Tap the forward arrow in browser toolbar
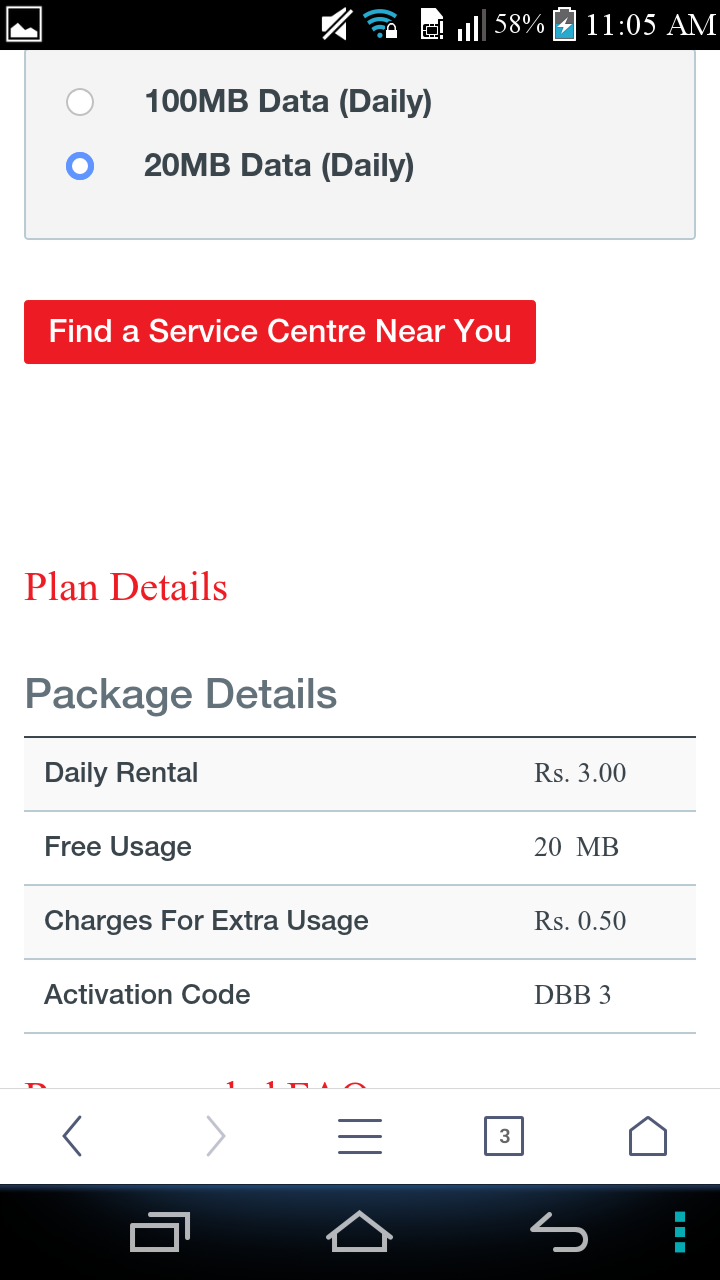Viewport: 720px width, 1280px height. [x=216, y=1136]
